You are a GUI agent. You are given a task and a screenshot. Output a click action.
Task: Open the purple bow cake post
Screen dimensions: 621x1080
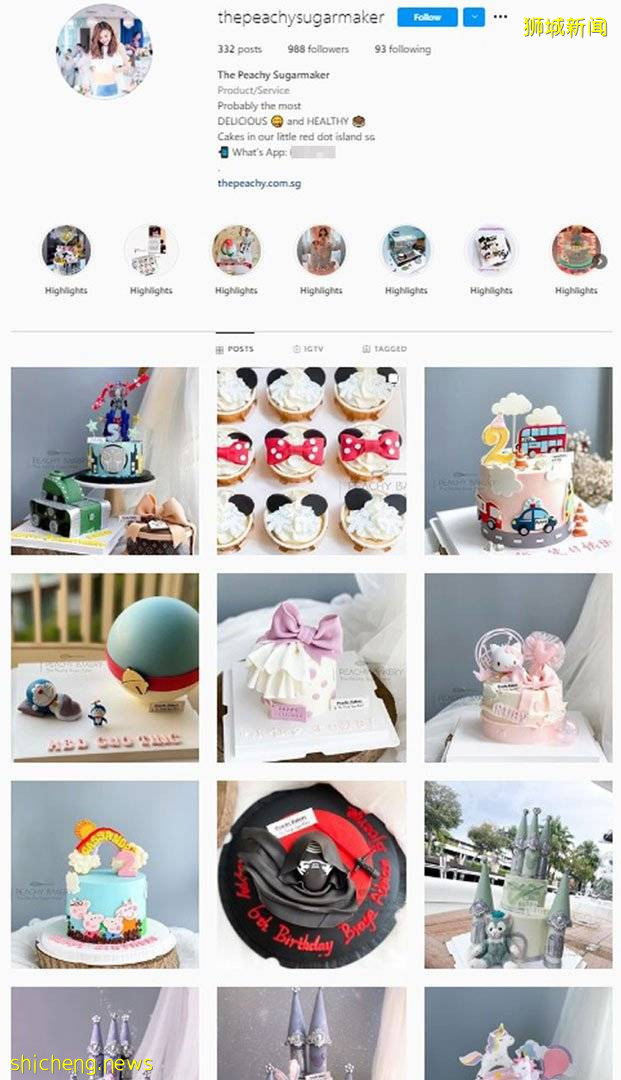click(312, 667)
